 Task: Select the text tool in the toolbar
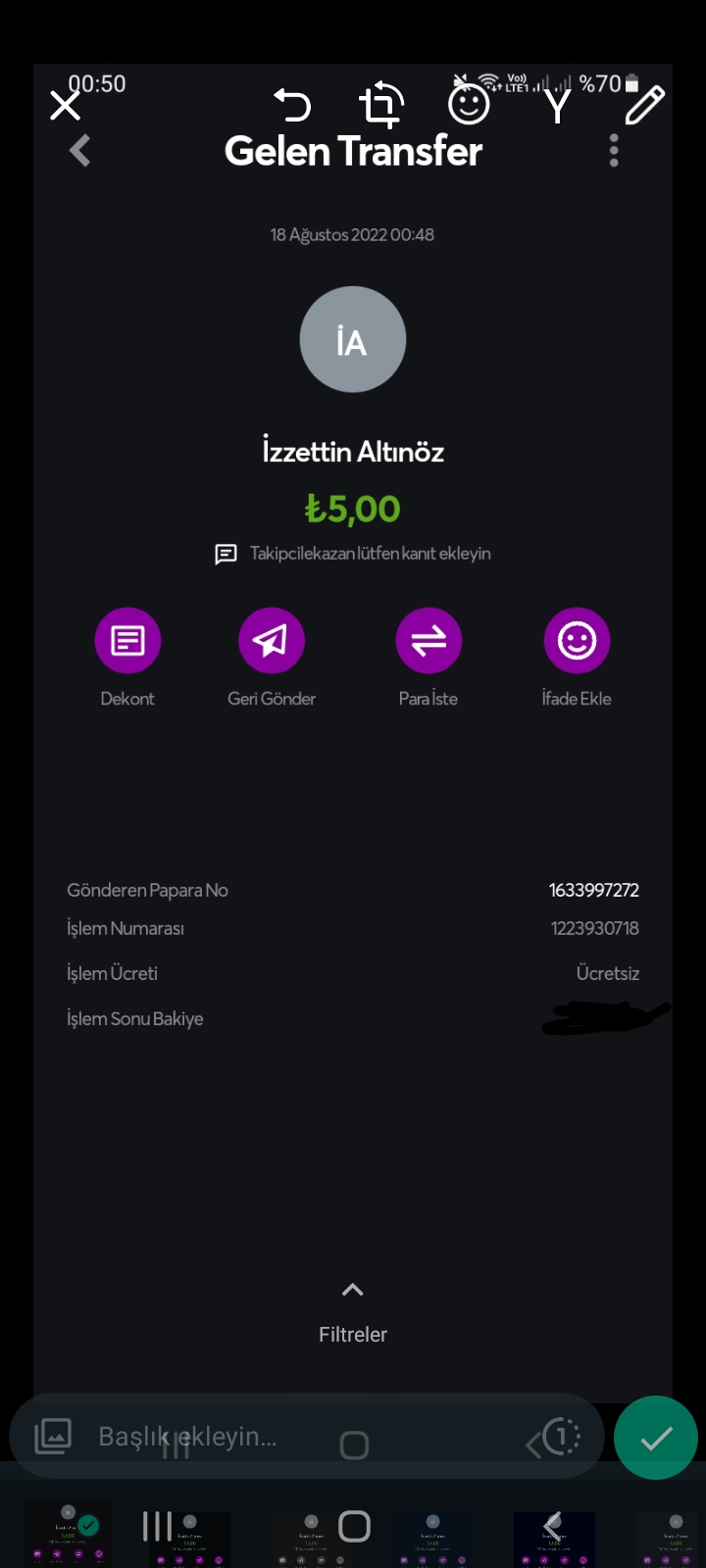coord(557,106)
